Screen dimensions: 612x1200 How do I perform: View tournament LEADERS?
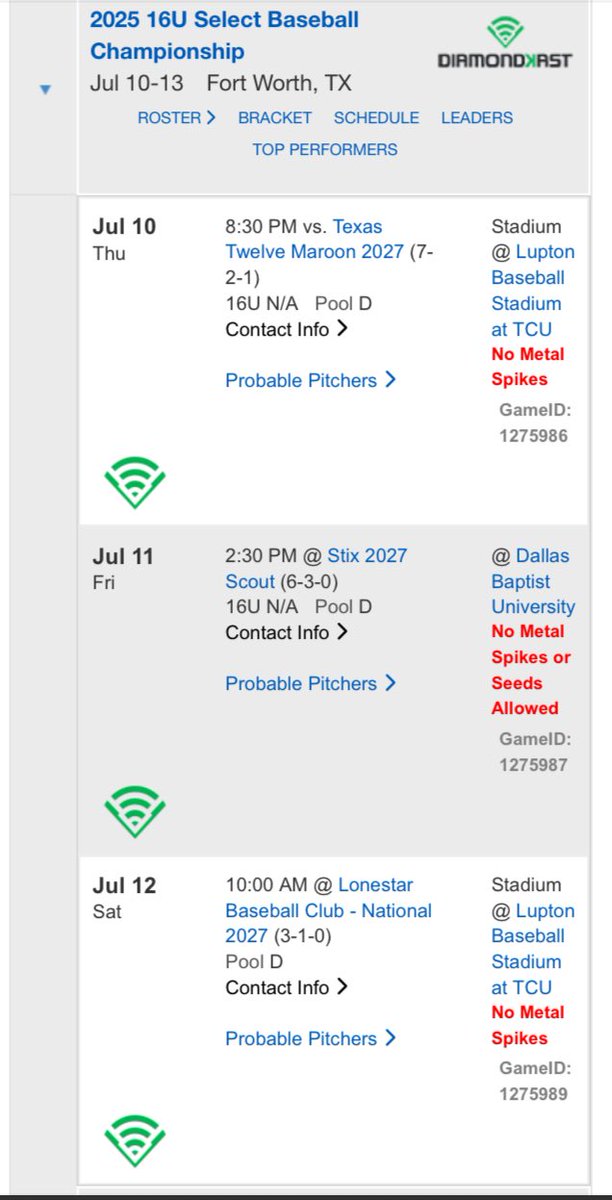(x=477, y=117)
